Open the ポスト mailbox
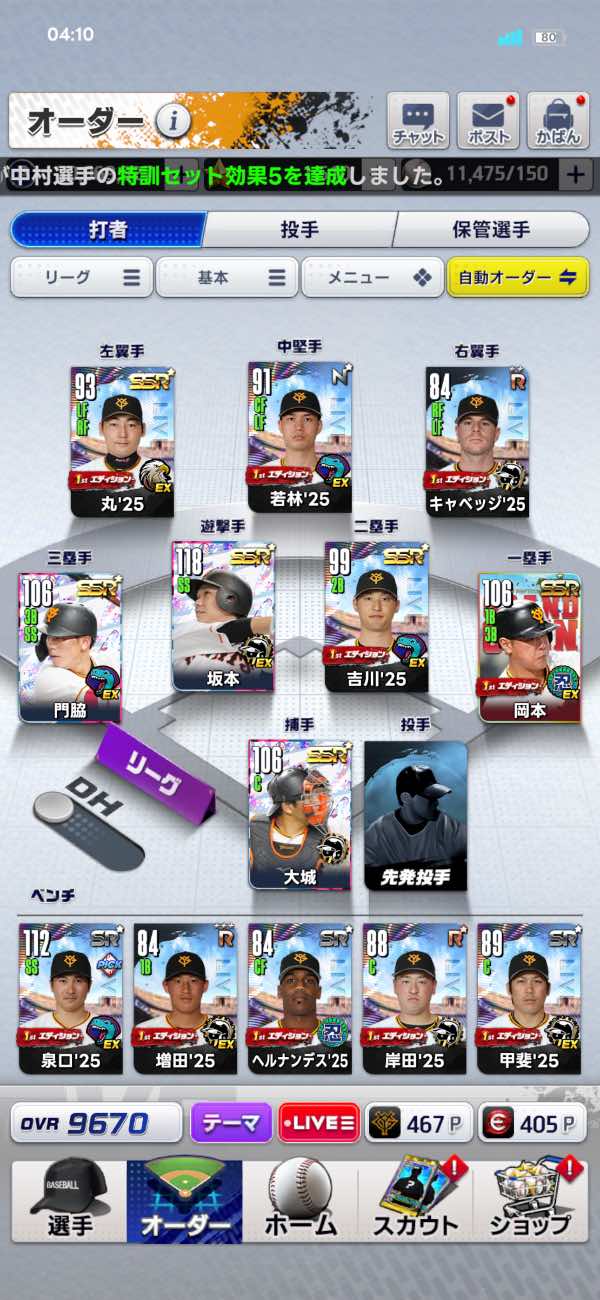 [x=488, y=121]
